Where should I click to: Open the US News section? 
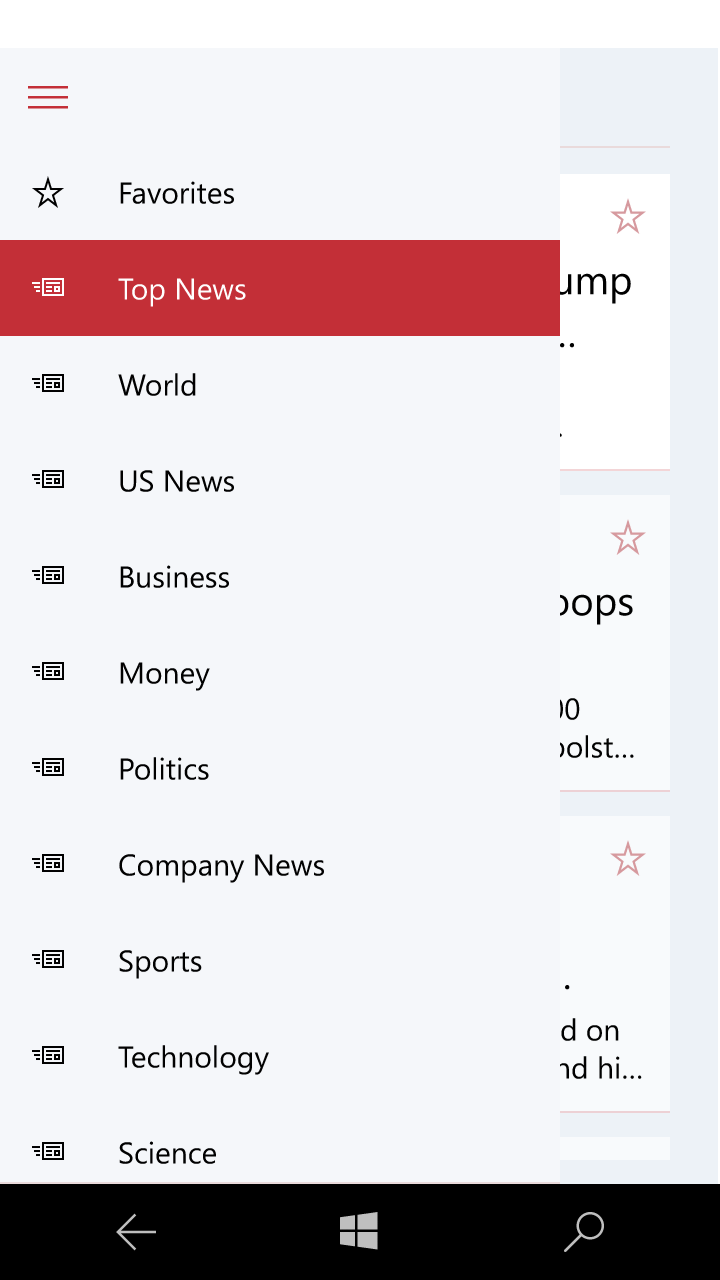[x=280, y=481]
